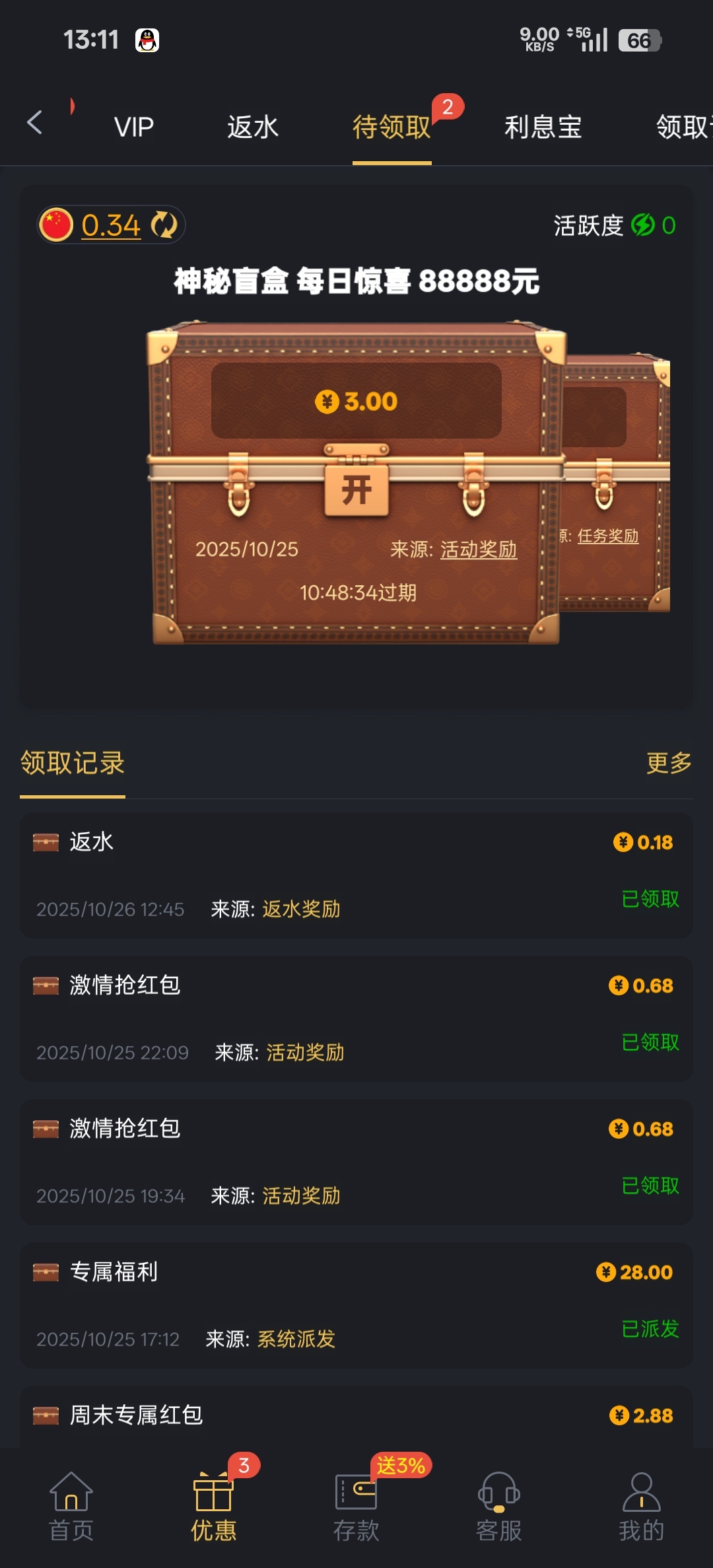713x1568 pixels.
Task: Switch to the VIP tab
Action: [x=134, y=127]
